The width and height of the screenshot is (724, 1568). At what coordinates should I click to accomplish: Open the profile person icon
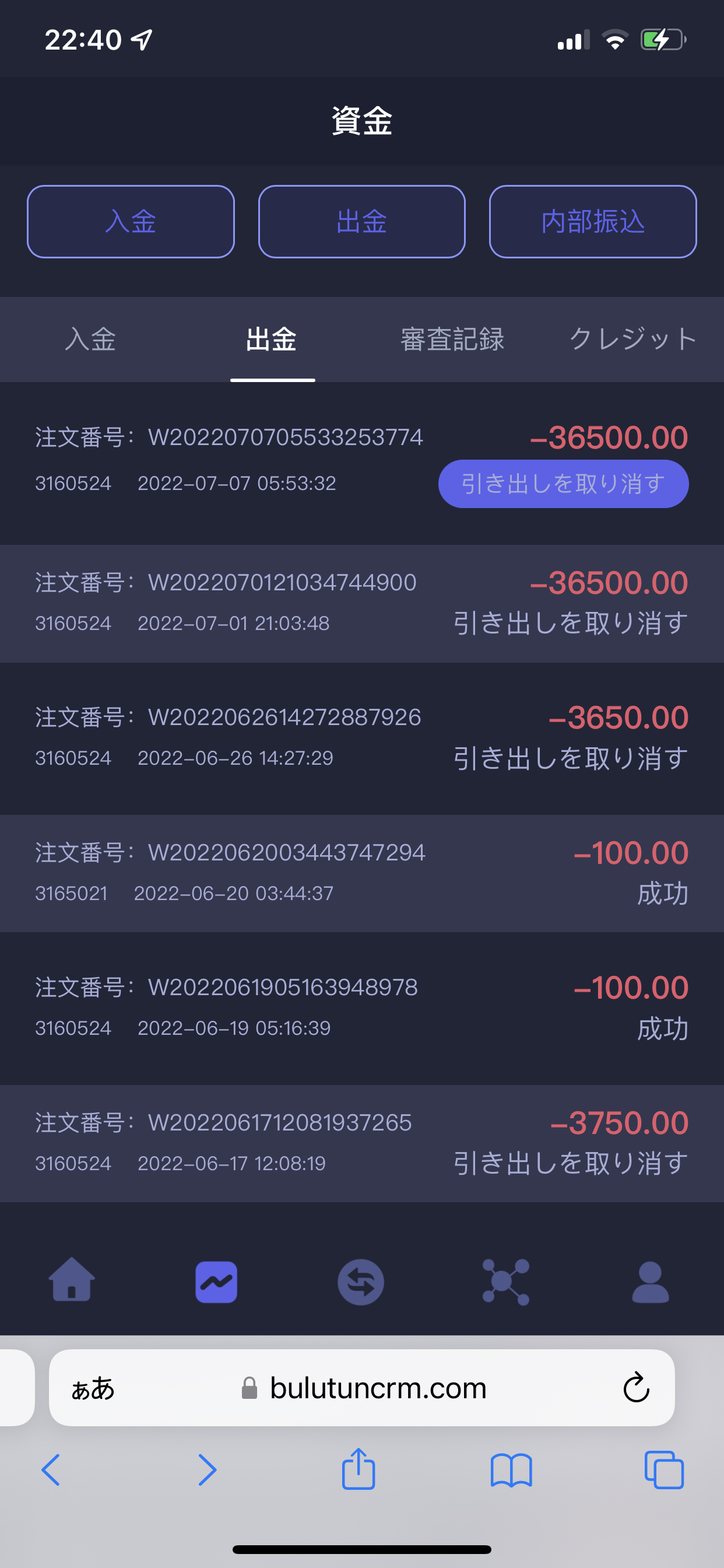point(651,1282)
